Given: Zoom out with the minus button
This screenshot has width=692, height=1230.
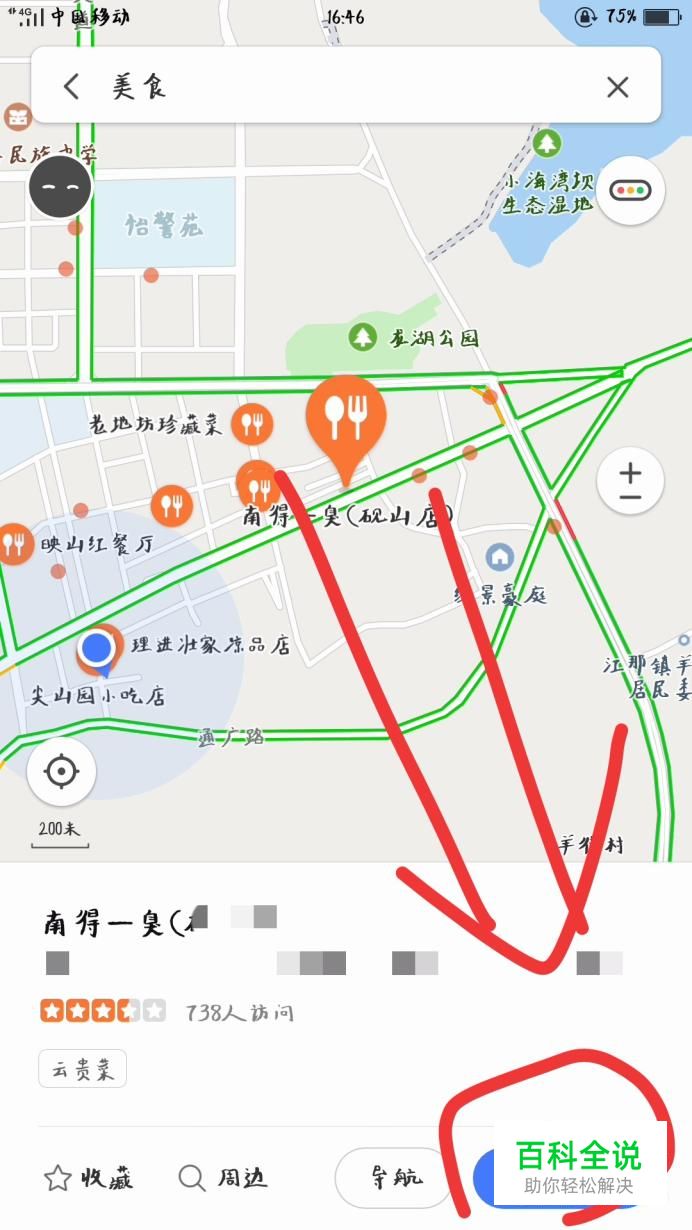Looking at the screenshot, I should point(630,497).
